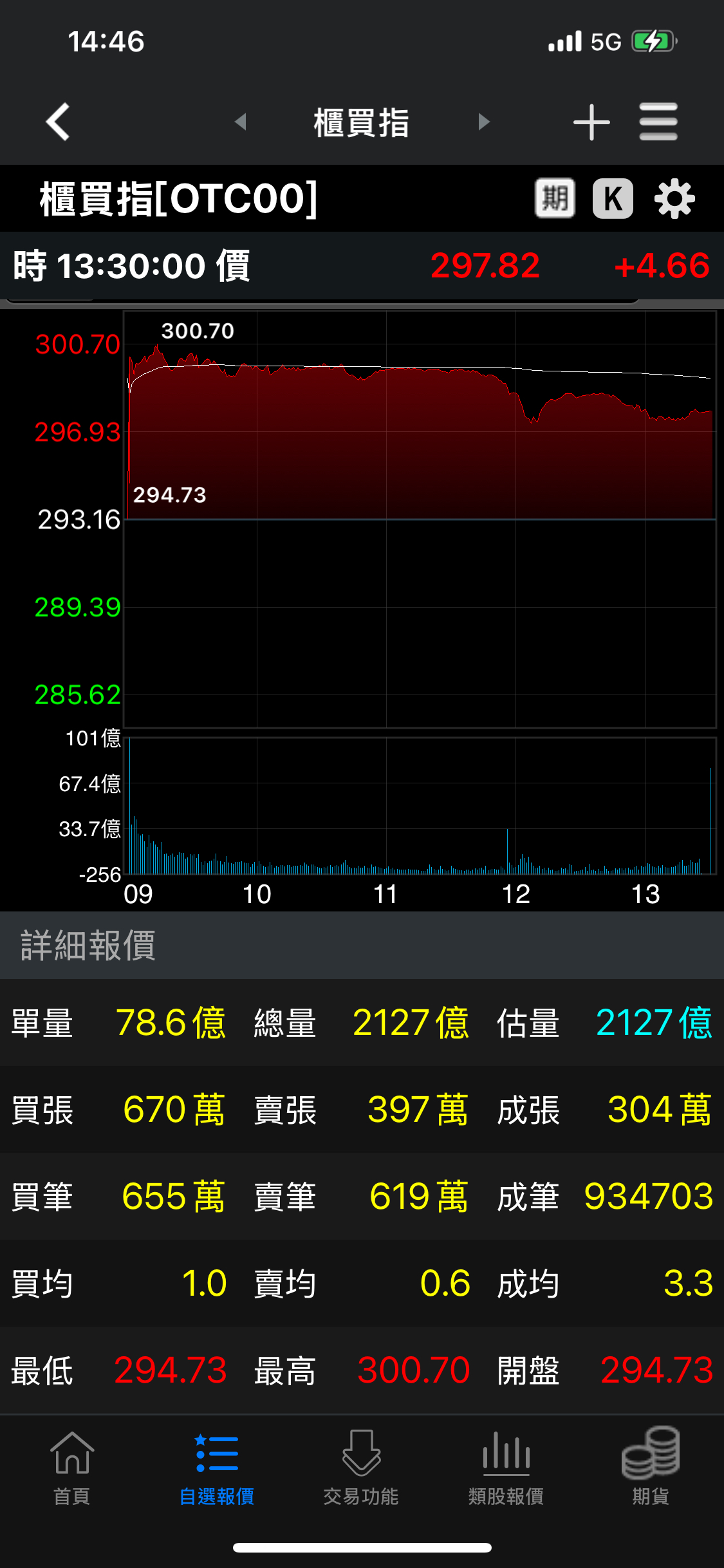Add 櫃買指 to watchlist with plus icon
This screenshot has width=724, height=1568.
coord(591,122)
